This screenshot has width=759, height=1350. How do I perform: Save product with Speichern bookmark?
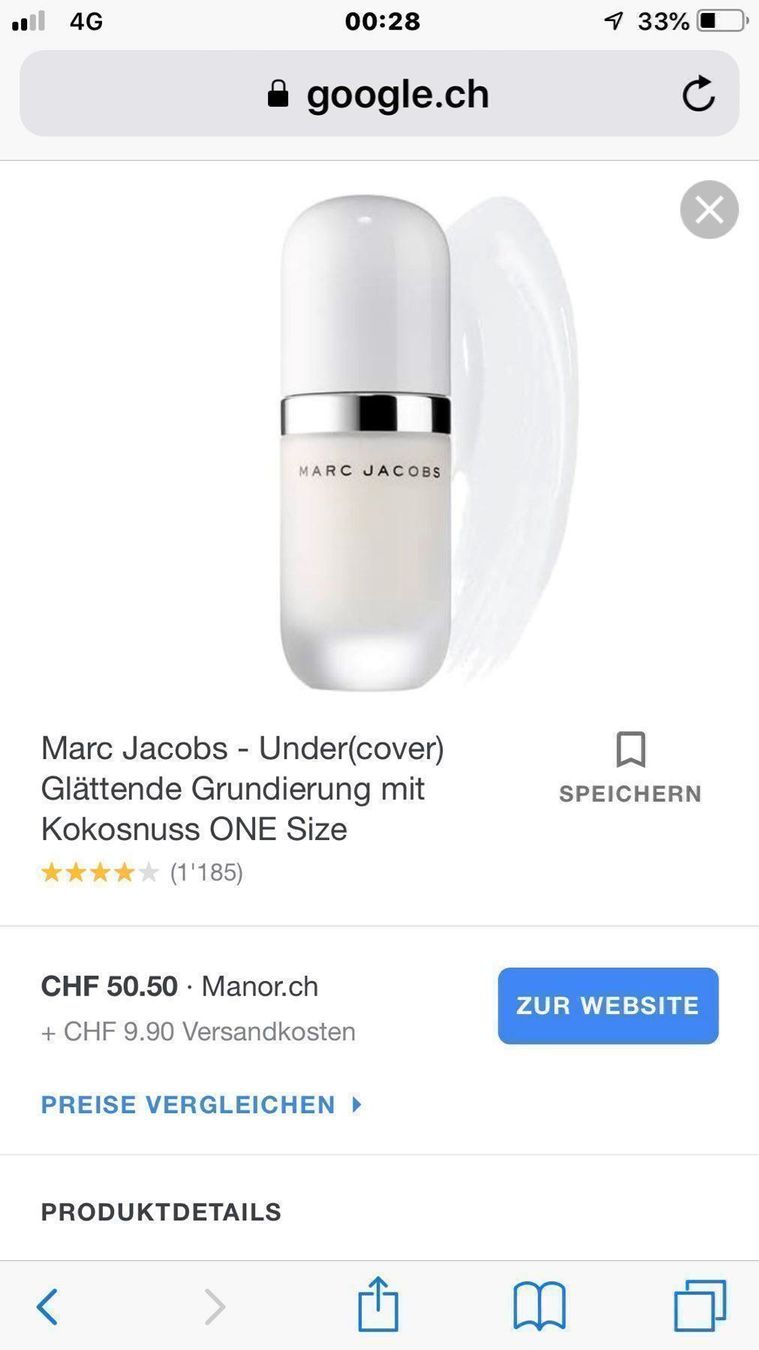(630, 768)
